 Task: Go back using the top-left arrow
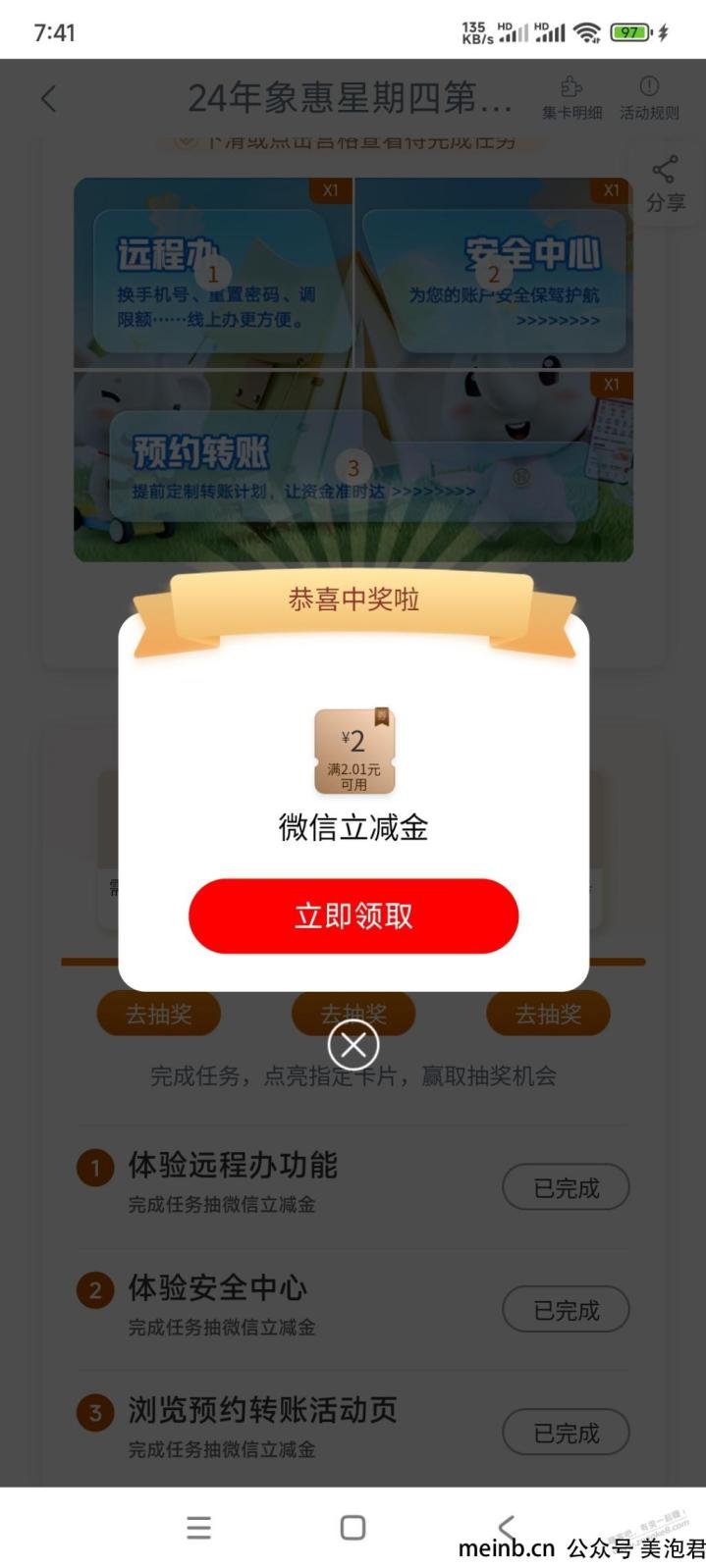(49, 98)
